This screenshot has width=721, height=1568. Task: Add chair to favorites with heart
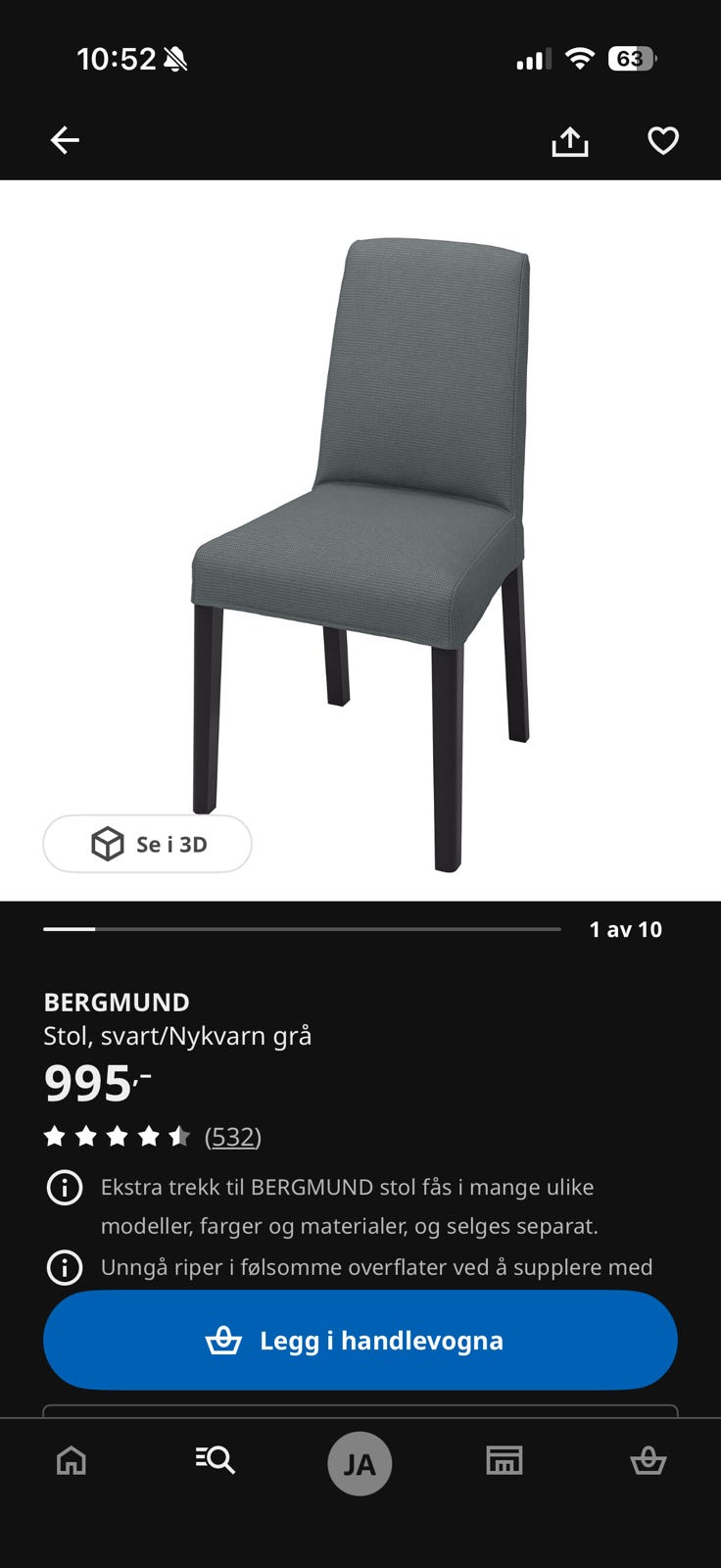click(663, 141)
